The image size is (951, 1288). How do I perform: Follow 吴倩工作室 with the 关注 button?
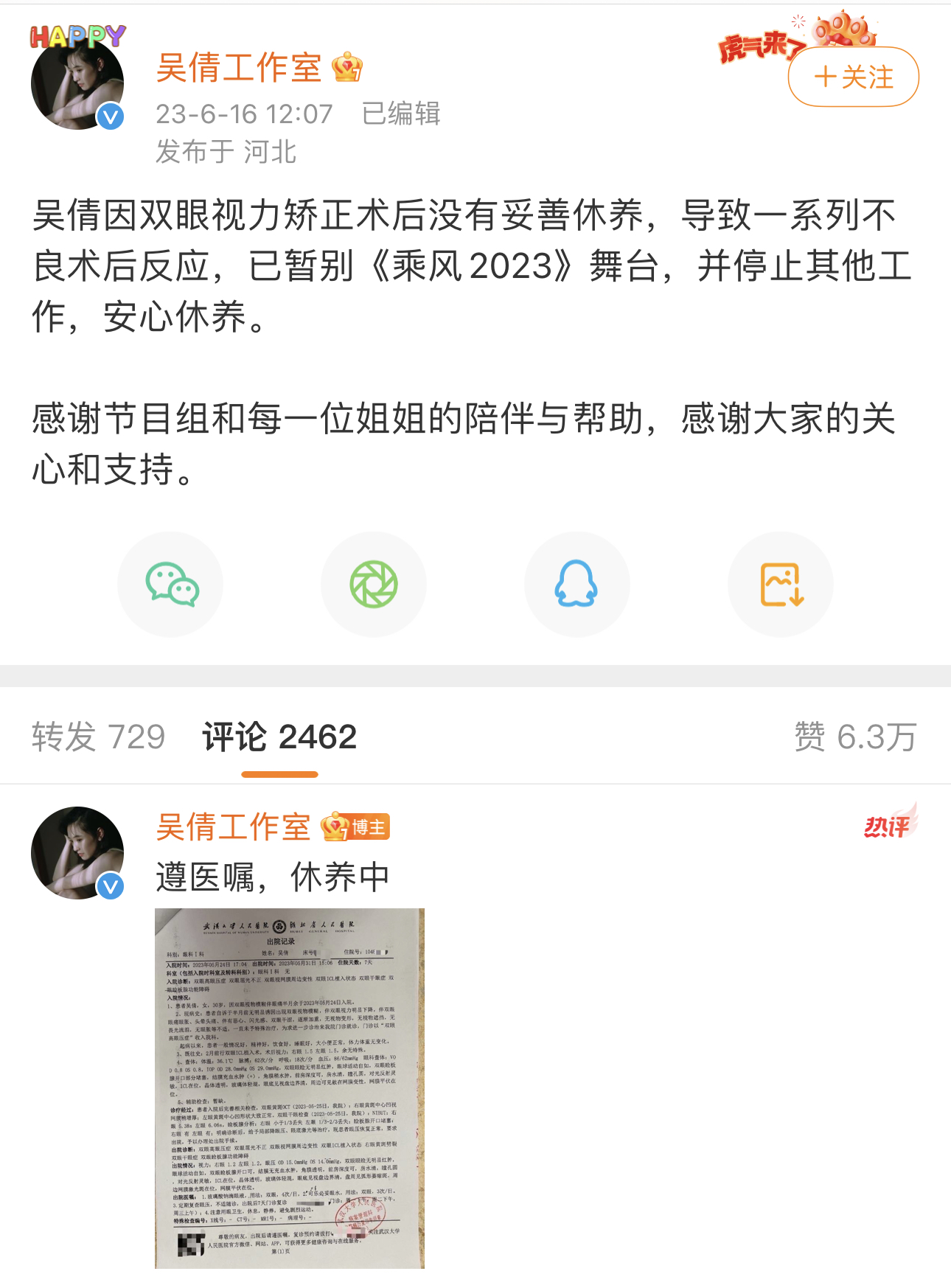point(853,77)
